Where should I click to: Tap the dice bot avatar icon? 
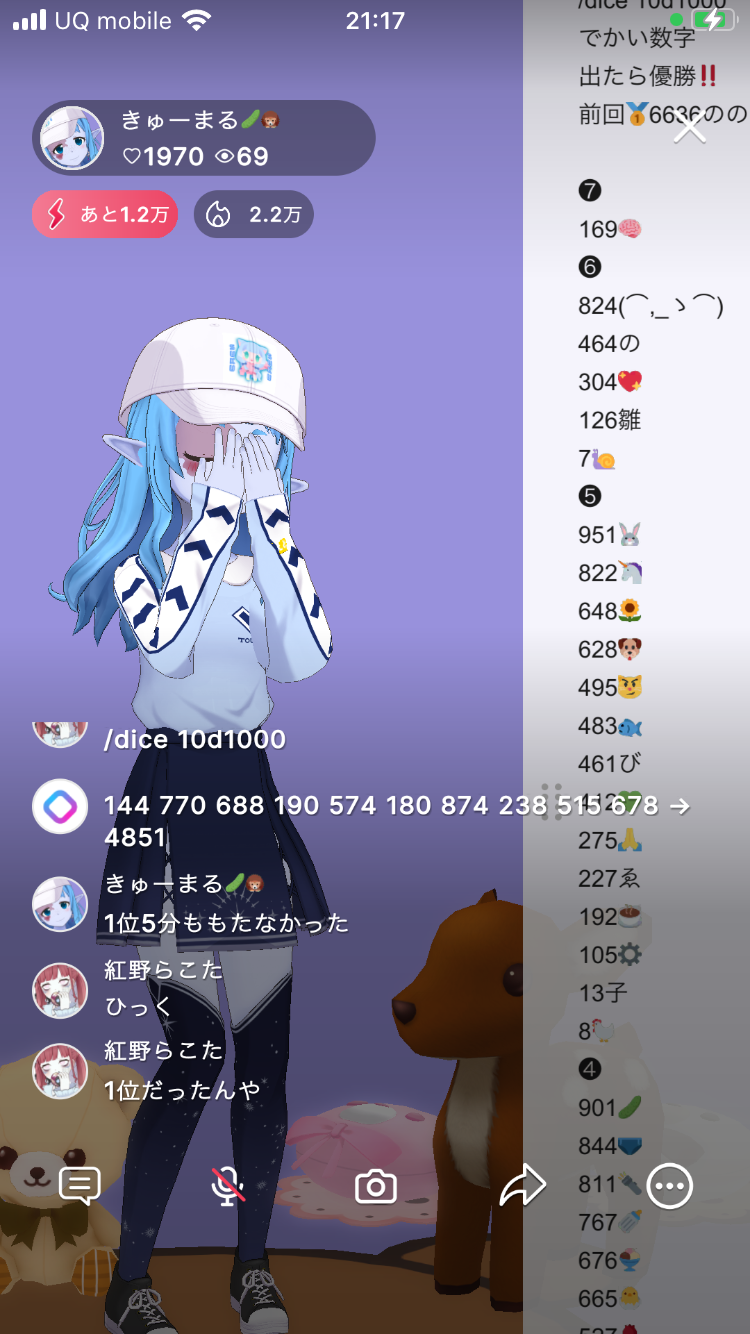pyautogui.click(x=60, y=806)
